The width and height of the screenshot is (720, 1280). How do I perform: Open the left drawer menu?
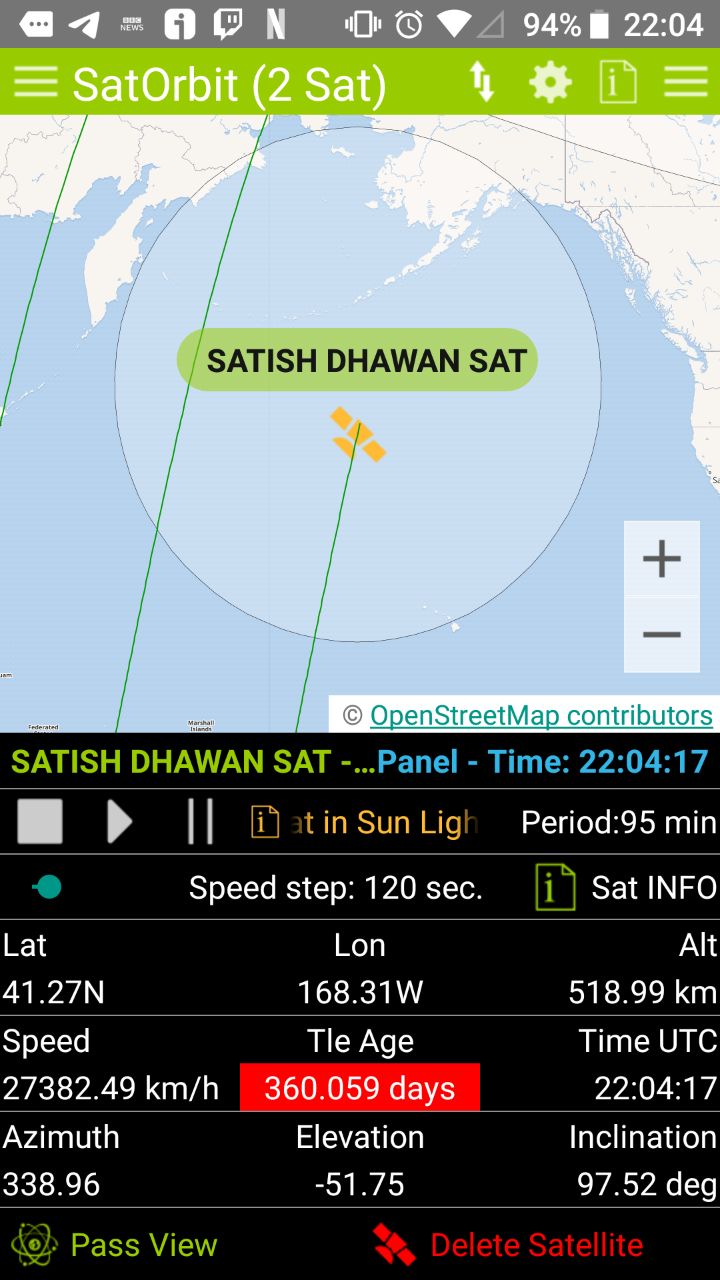tap(36, 82)
